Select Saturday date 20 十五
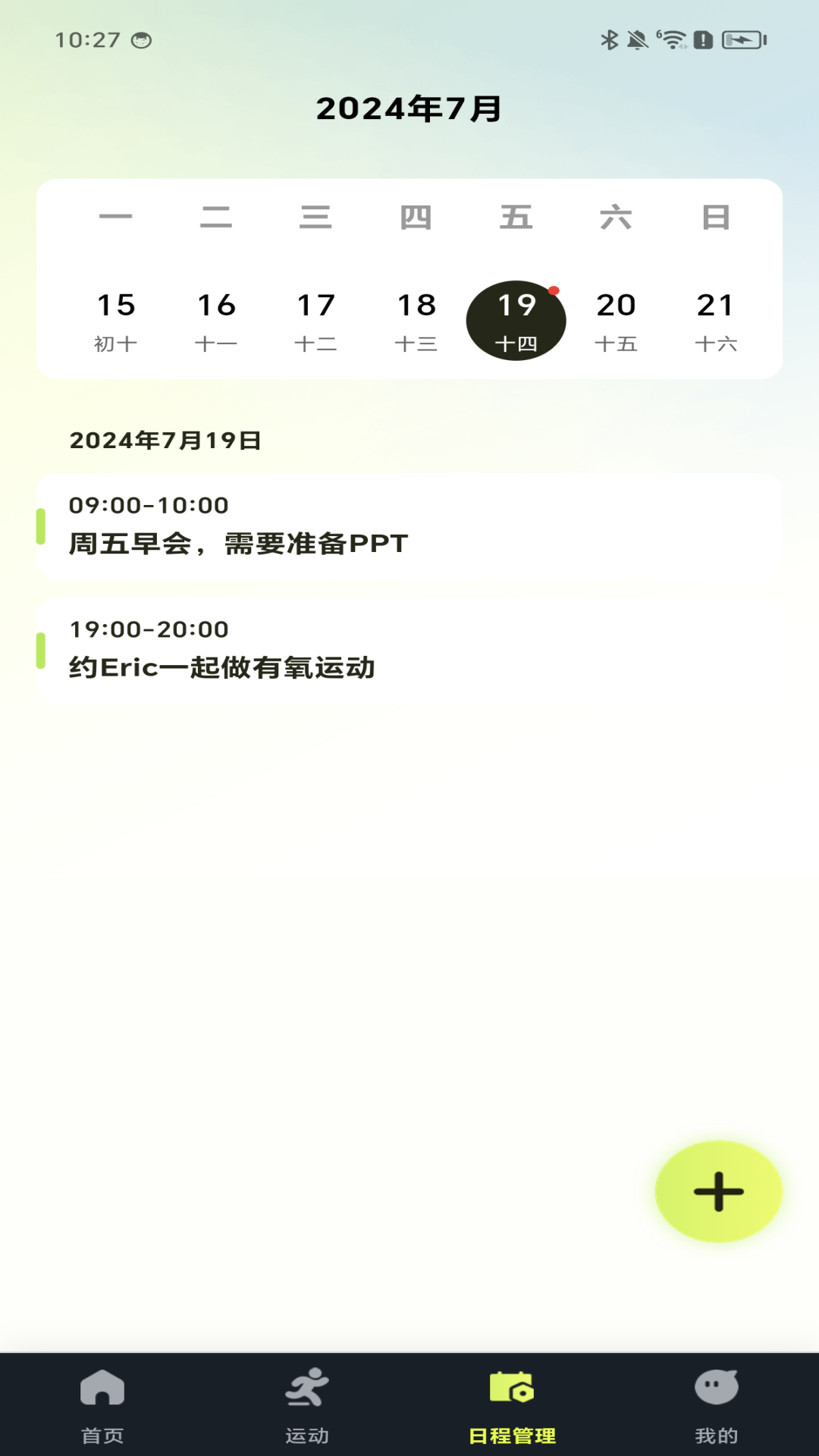Viewport: 819px width, 1456px height. (x=617, y=319)
